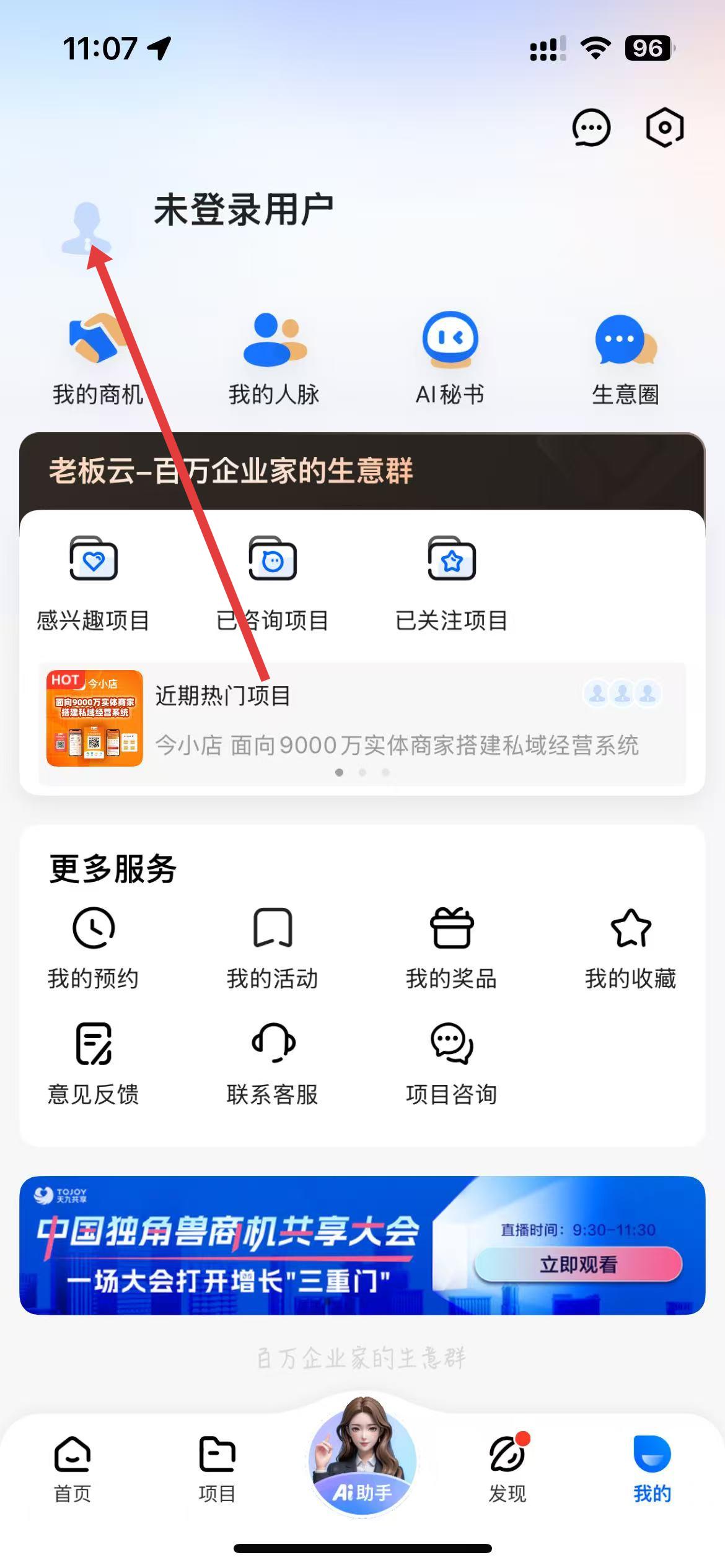Check 我的奖品
This screenshot has height=1568, width=725.
point(452,947)
